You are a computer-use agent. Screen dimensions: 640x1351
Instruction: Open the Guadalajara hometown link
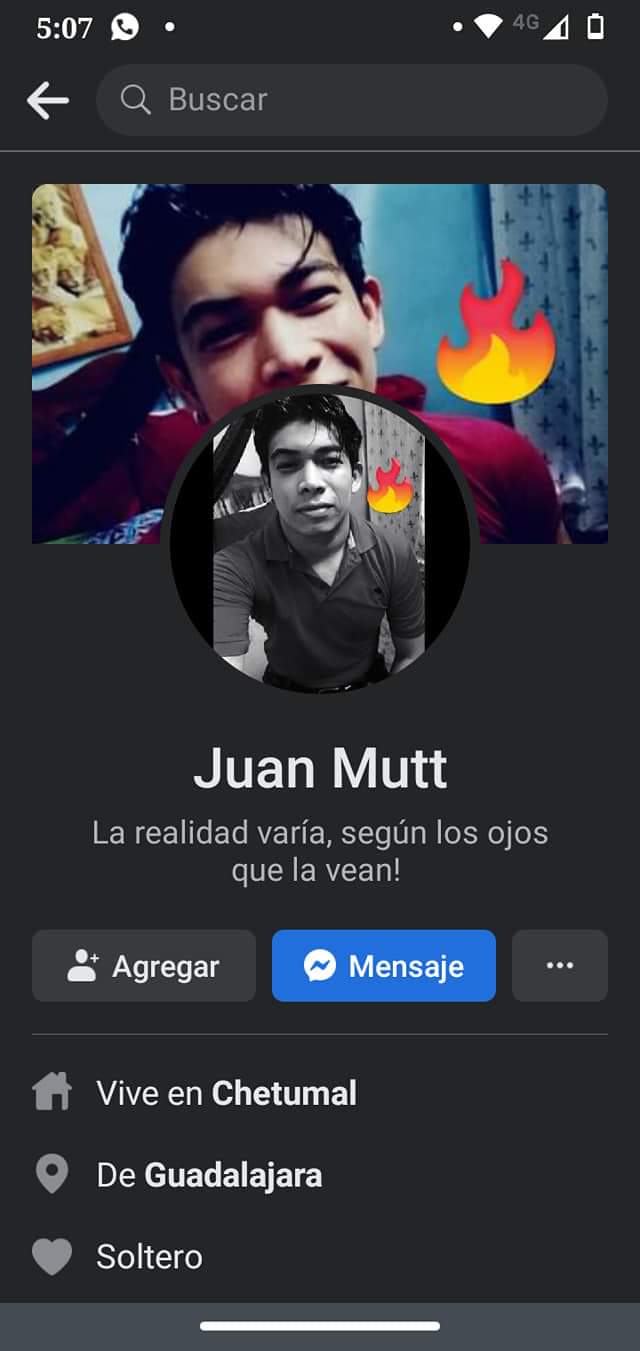click(233, 1175)
